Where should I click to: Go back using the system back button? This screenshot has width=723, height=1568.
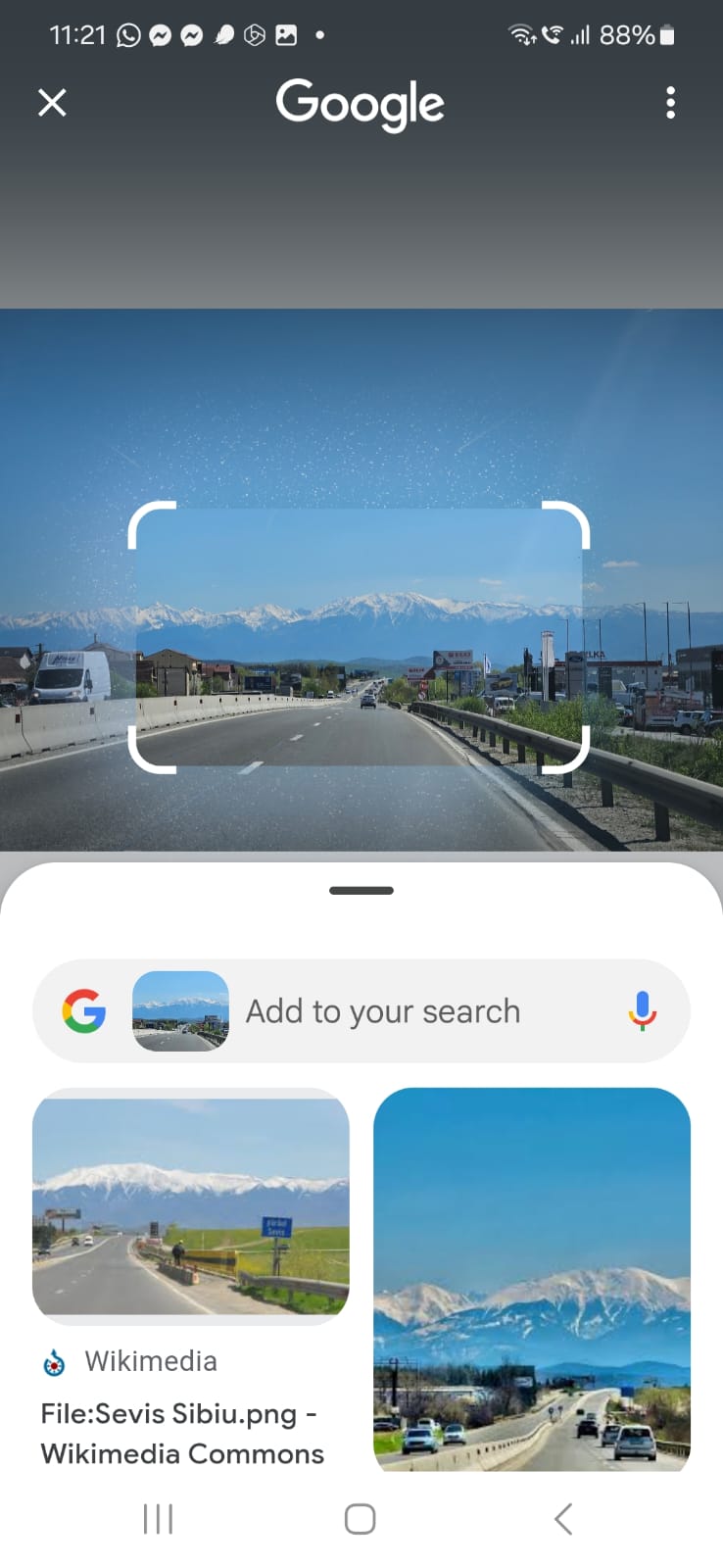point(562,1519)
